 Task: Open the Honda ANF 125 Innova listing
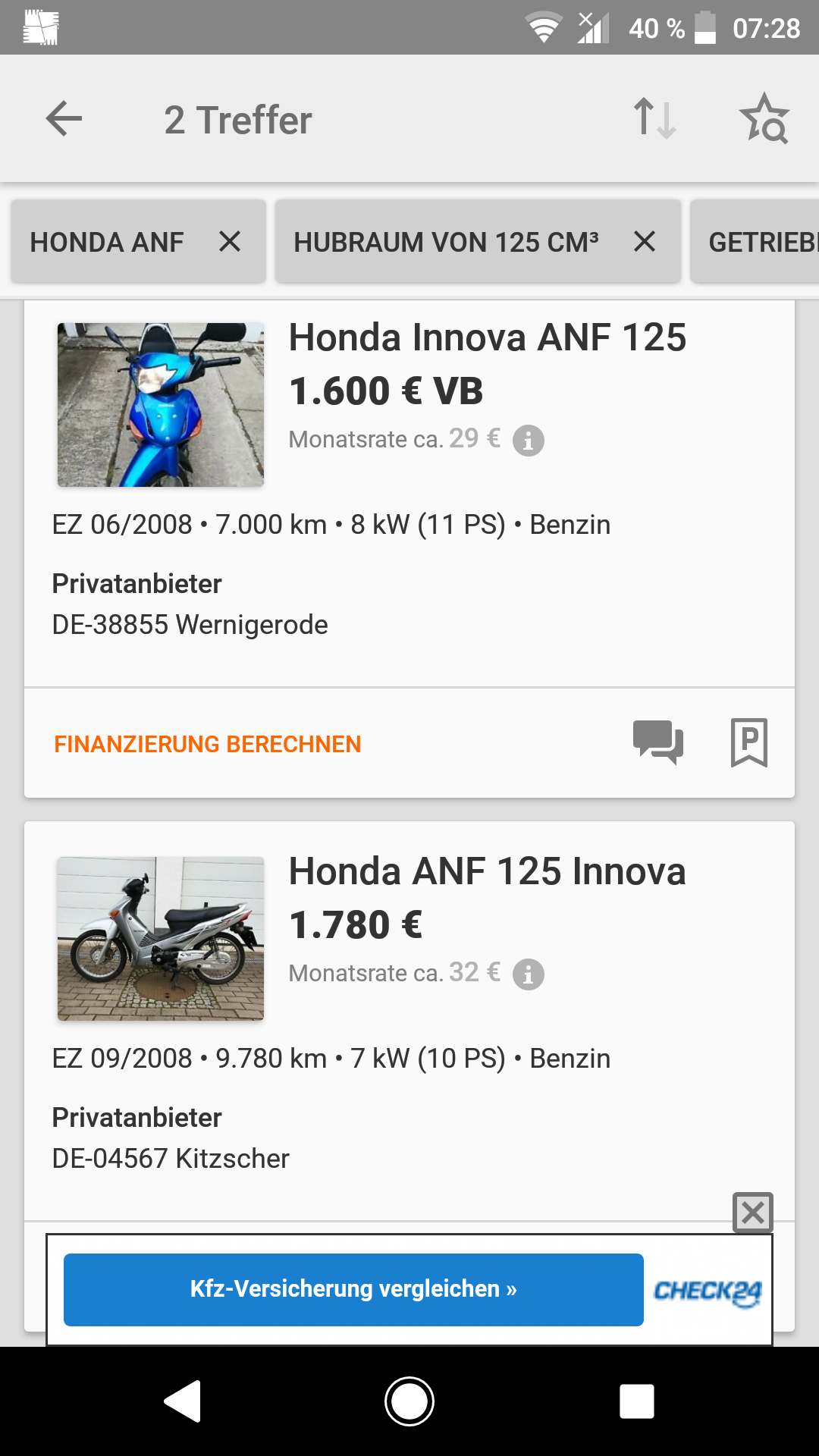pyautogui.click(x=487, y=872)
